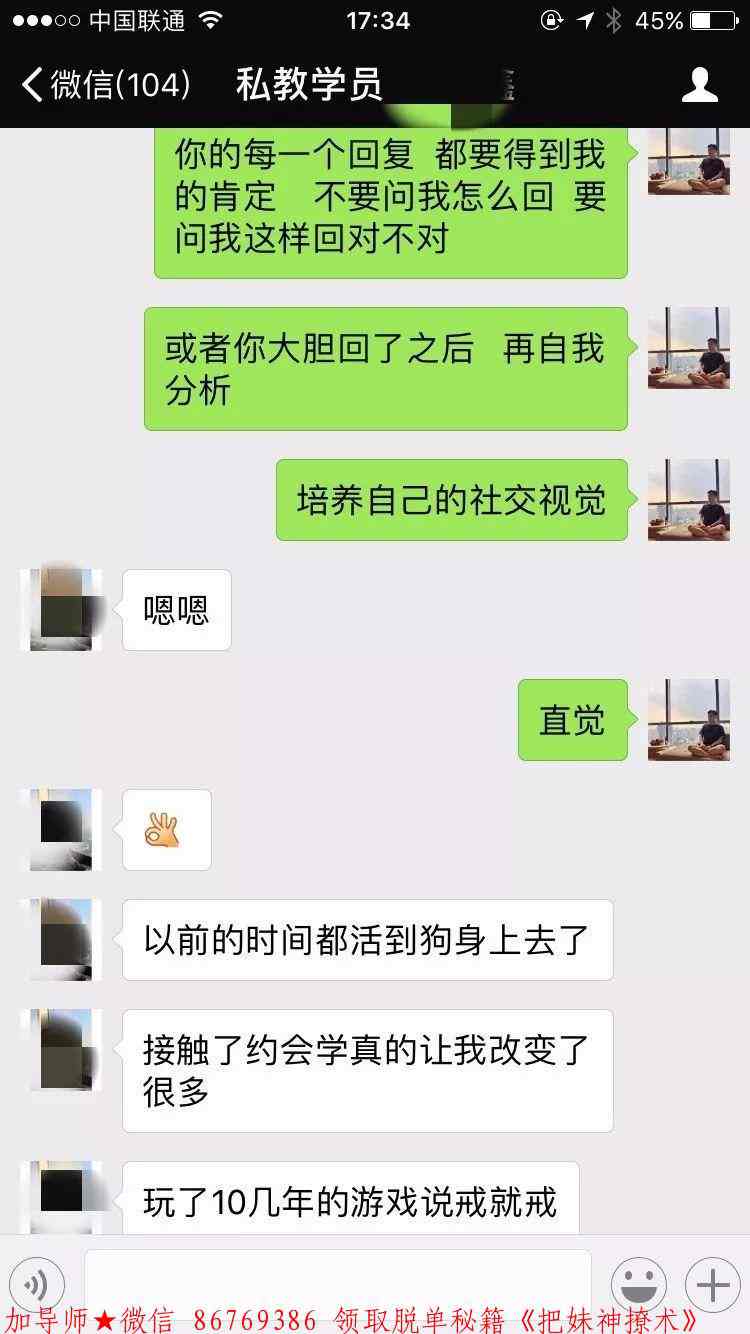This screenshot has height=1334, width=750.
Task: Tap the message text field
Action: [x=337, y=1280]
